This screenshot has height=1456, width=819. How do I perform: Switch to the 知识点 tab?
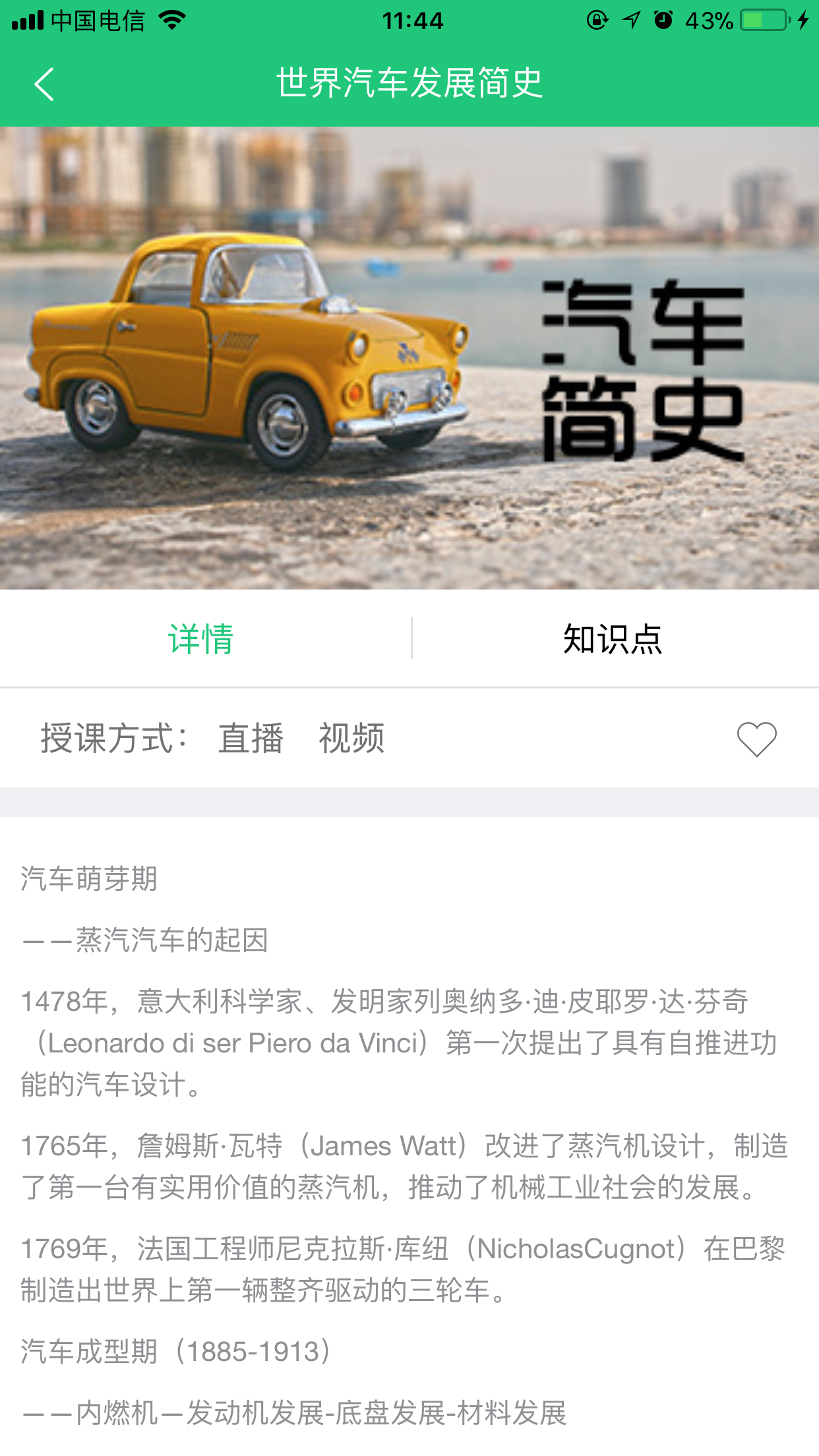click(x=613, y=638)
